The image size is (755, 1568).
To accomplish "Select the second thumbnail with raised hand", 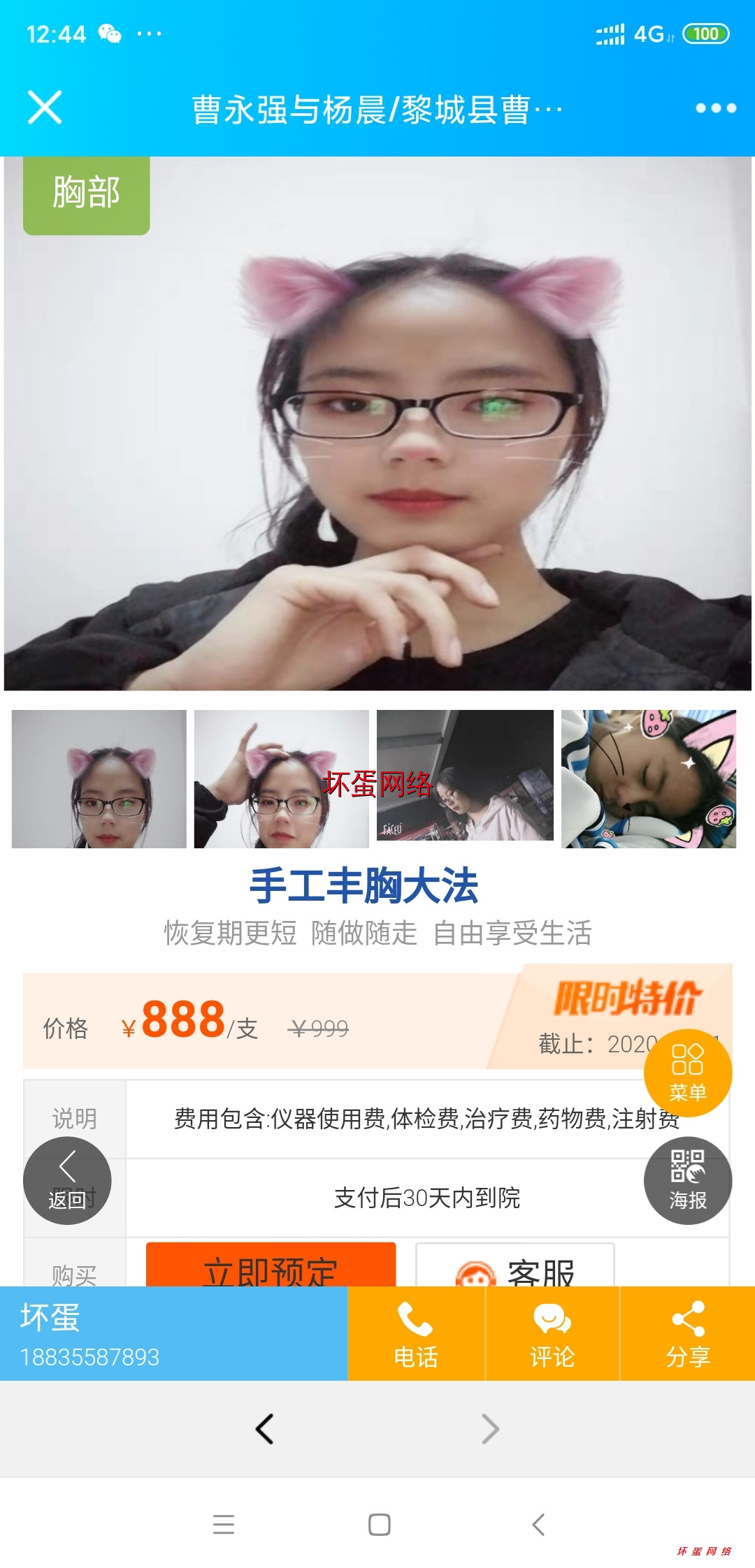I will 281,779.
